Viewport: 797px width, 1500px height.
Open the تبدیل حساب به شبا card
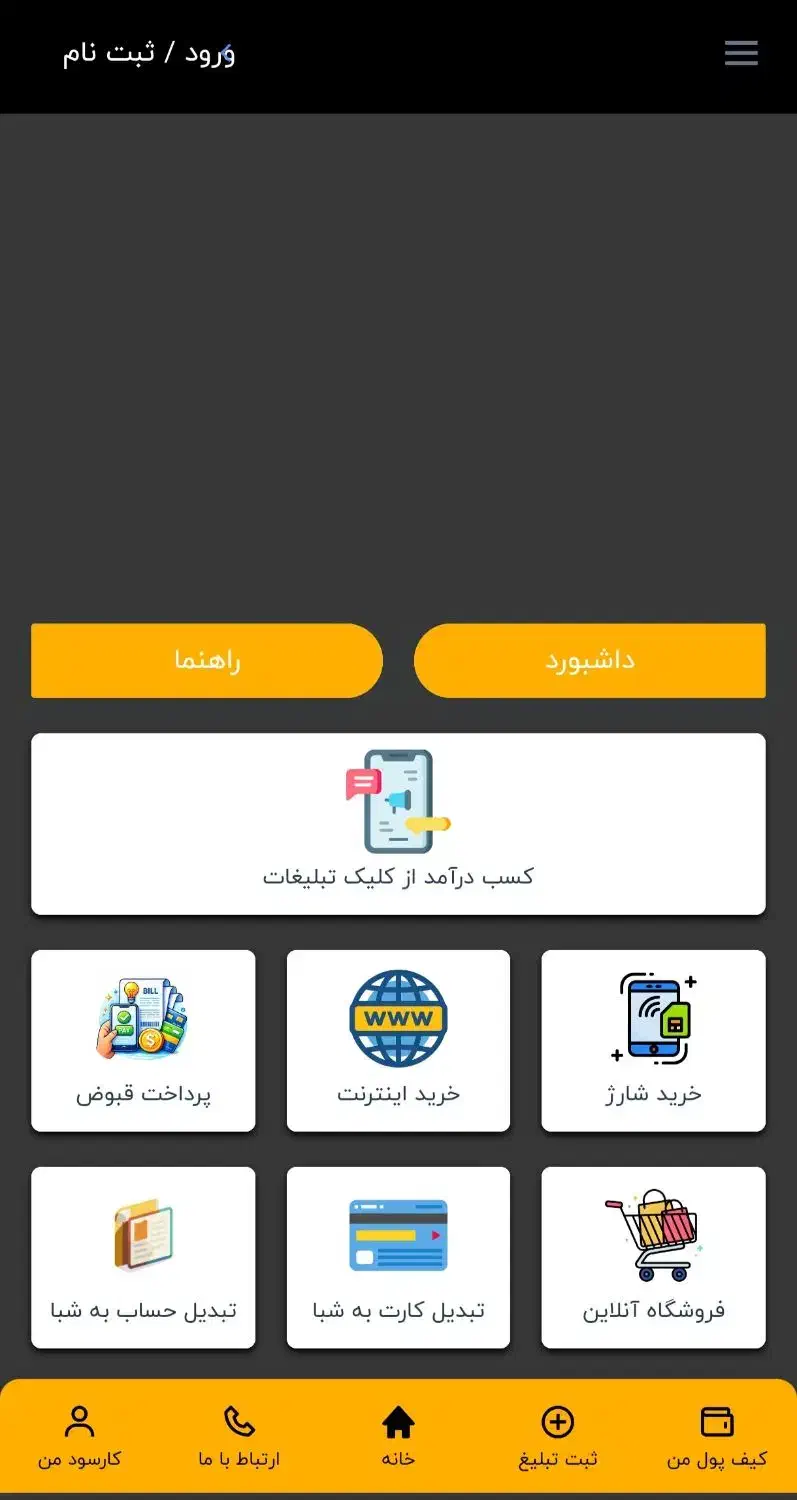pyautogui.click(x=143, y=1258)
